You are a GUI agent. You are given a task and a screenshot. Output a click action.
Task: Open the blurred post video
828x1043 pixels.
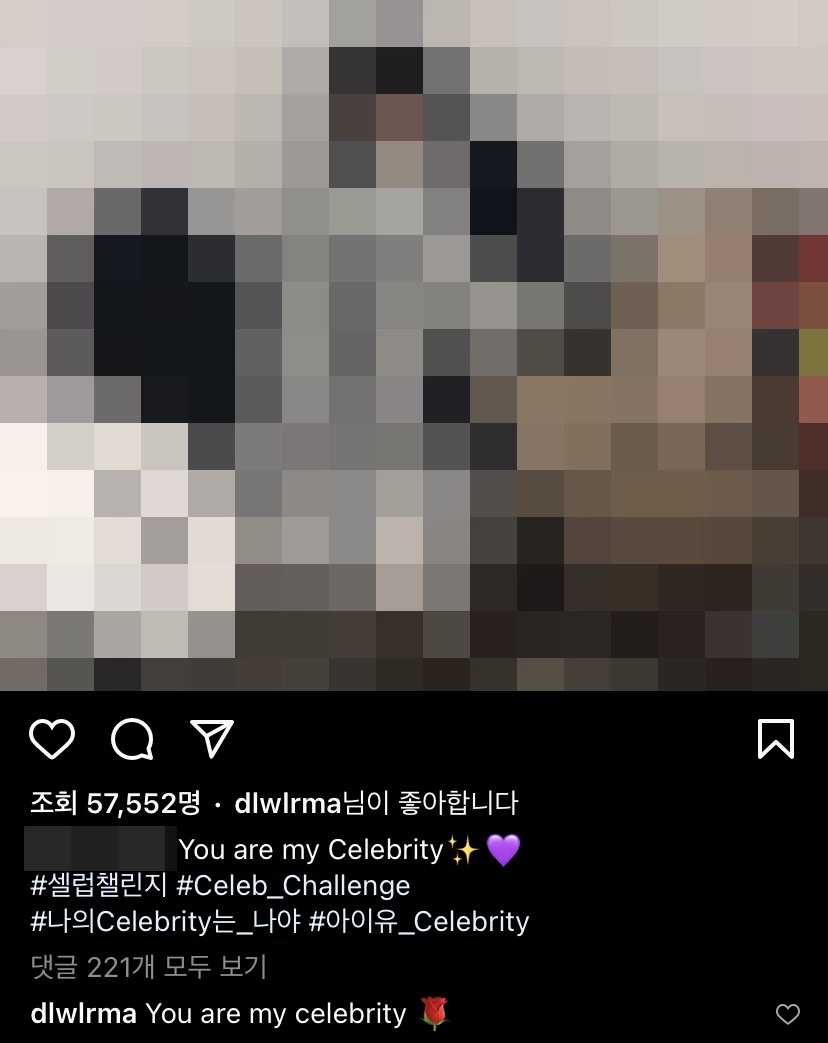pyautogui.click(x=414, y=345)
